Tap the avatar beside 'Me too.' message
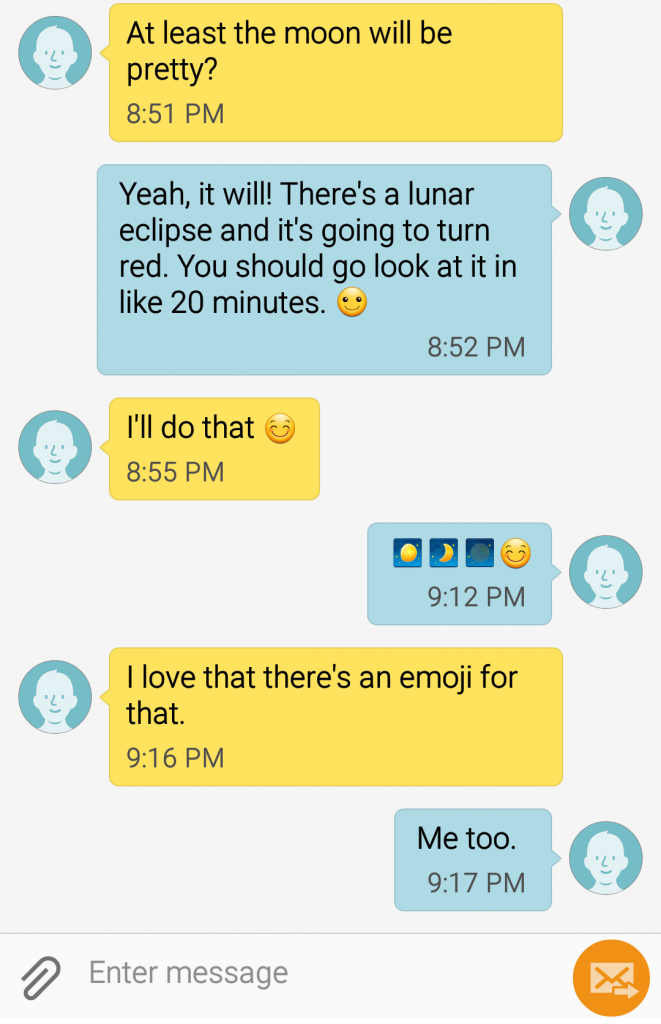661x1024 pixels. point(605,858)
